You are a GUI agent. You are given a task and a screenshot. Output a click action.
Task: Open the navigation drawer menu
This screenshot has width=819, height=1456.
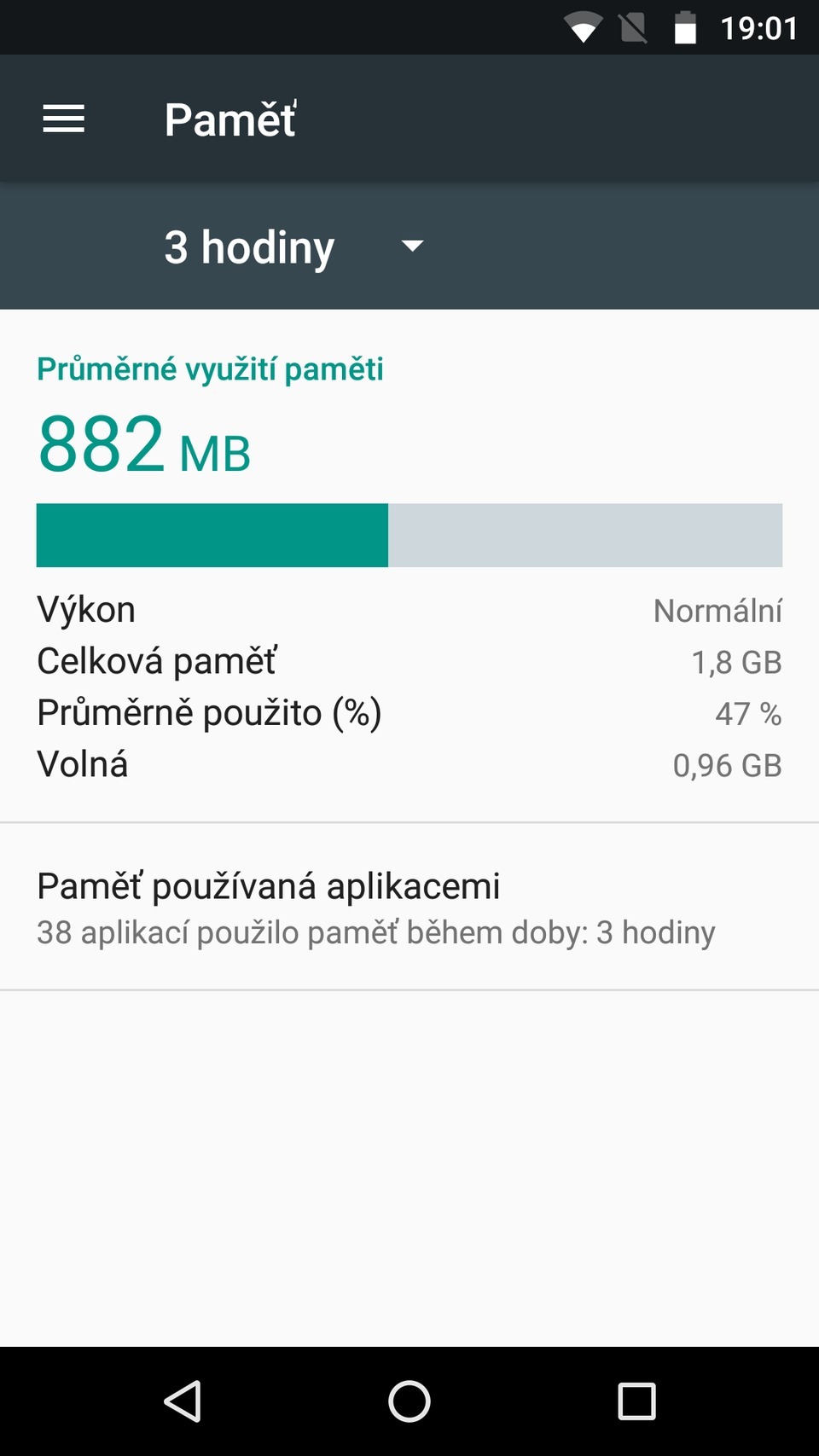62,119
